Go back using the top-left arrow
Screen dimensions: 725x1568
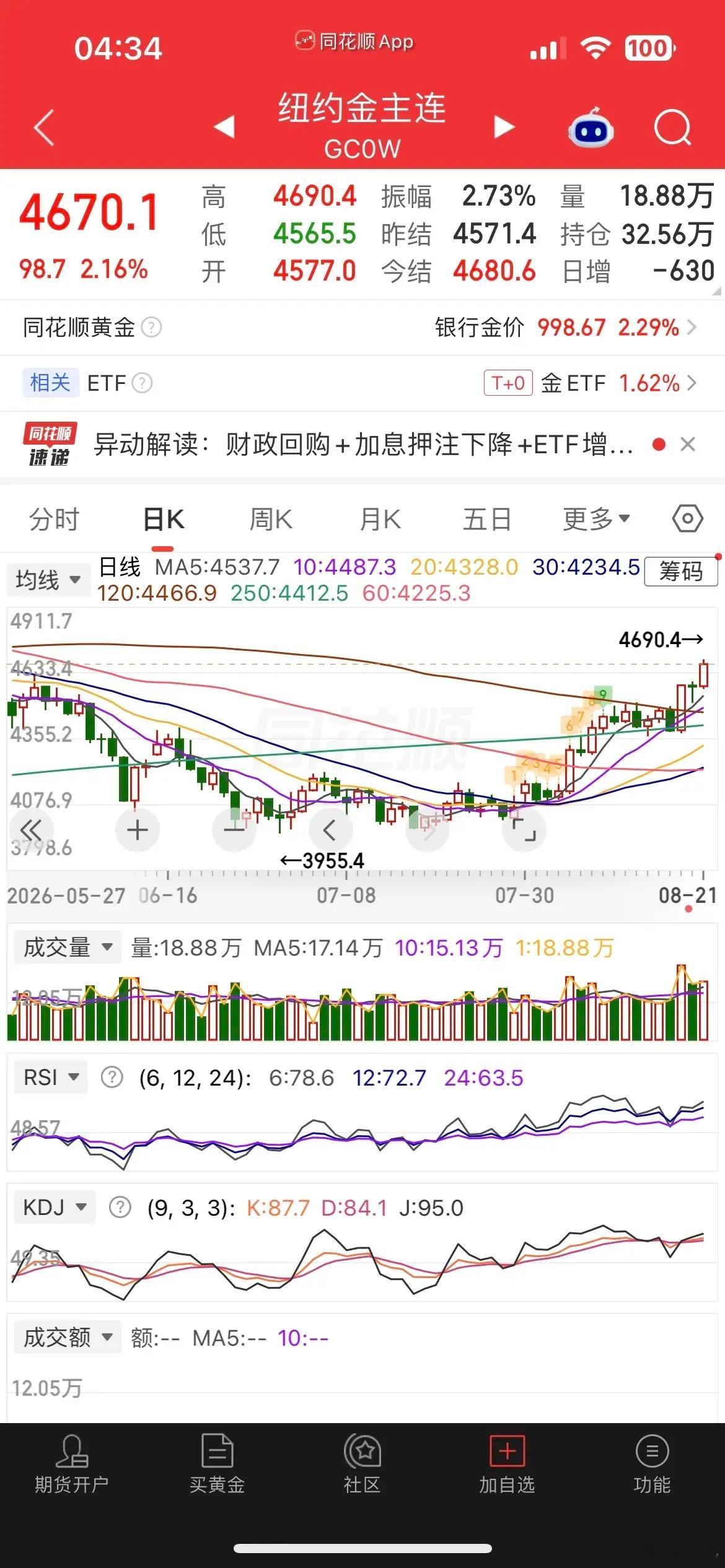click(44, 128)
